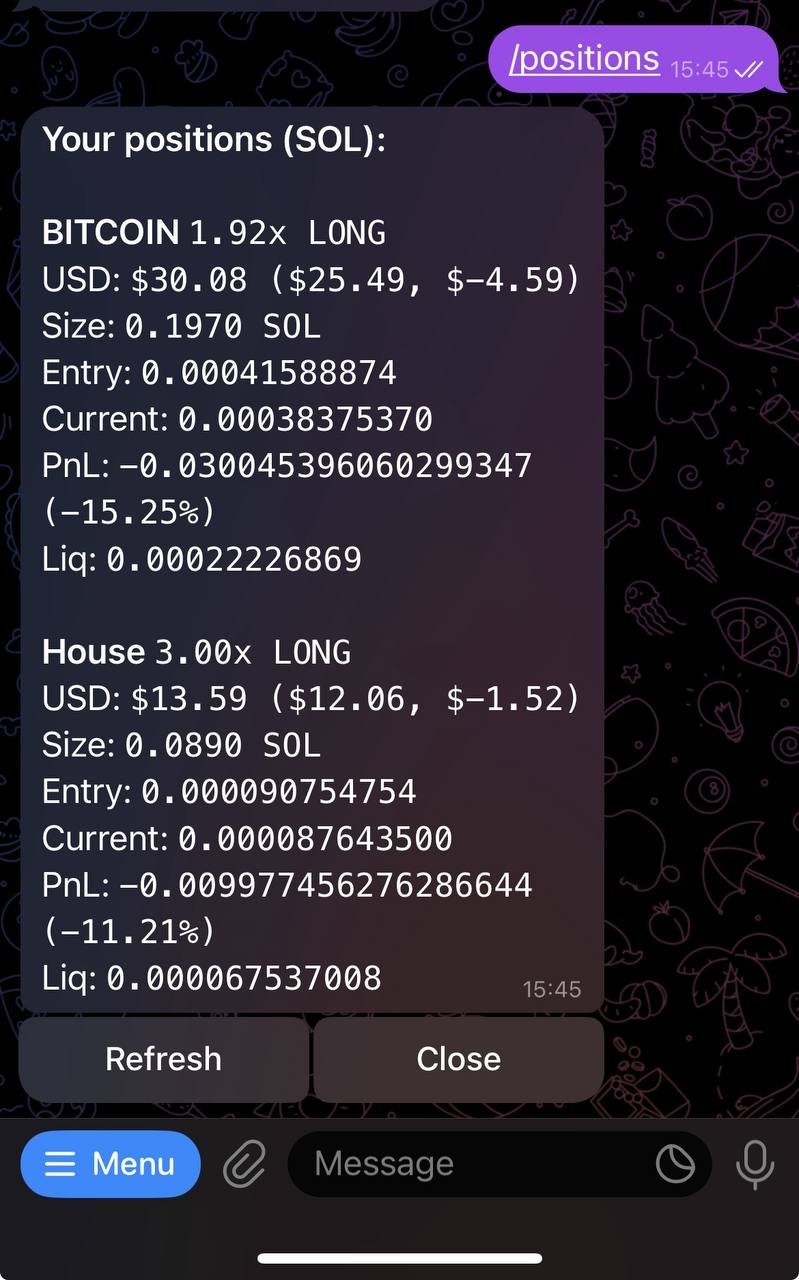Tap the microphone icon to record voice
Screen dimensions: 799x1280
tap(756, 1163)
